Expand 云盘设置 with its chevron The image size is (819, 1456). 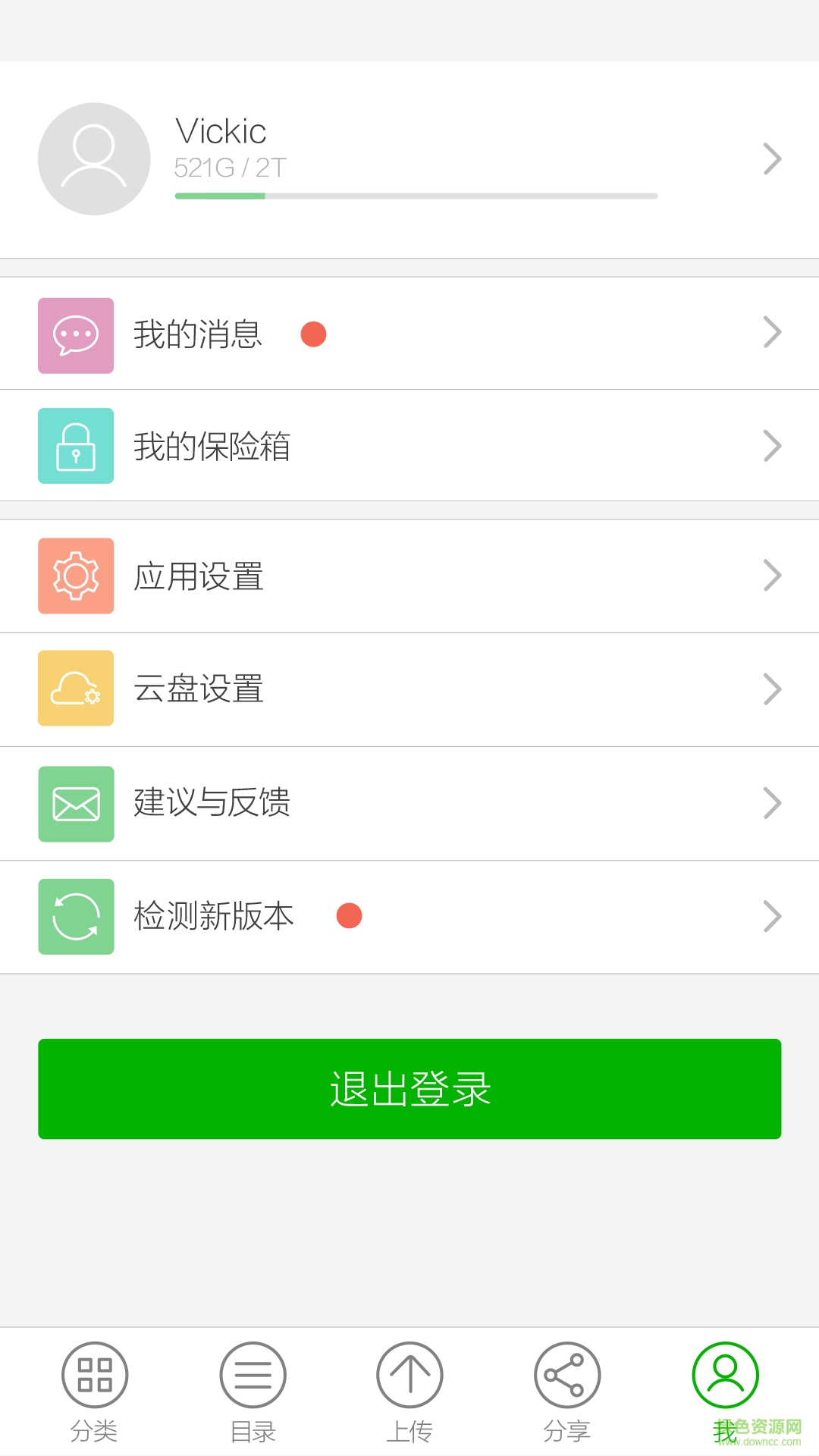[772, 689]
